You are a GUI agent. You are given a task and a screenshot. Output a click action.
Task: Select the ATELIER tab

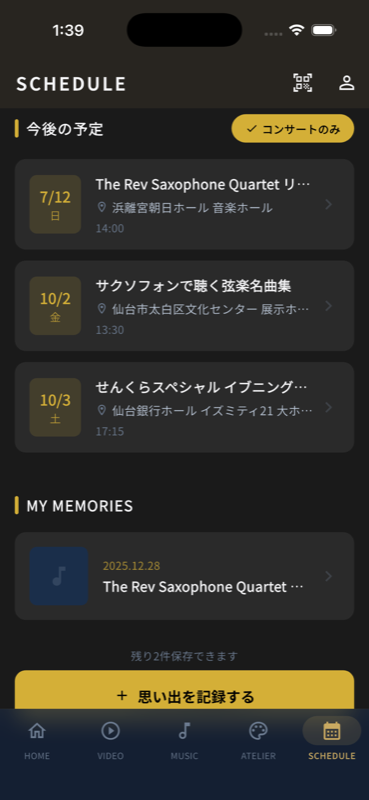click(x=258, y=740)
